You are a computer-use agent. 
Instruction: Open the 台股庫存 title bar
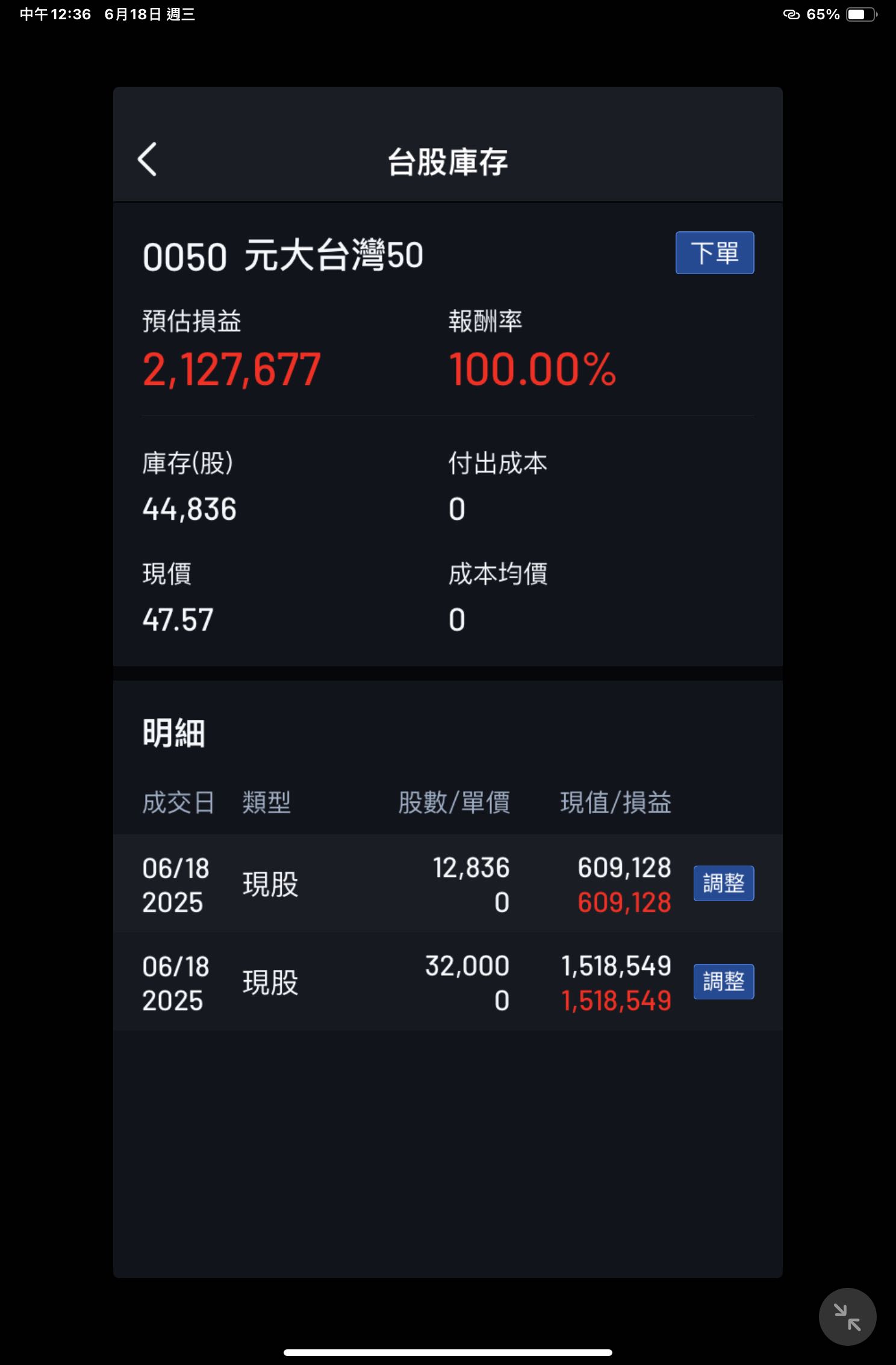click(x=447, y=161)
